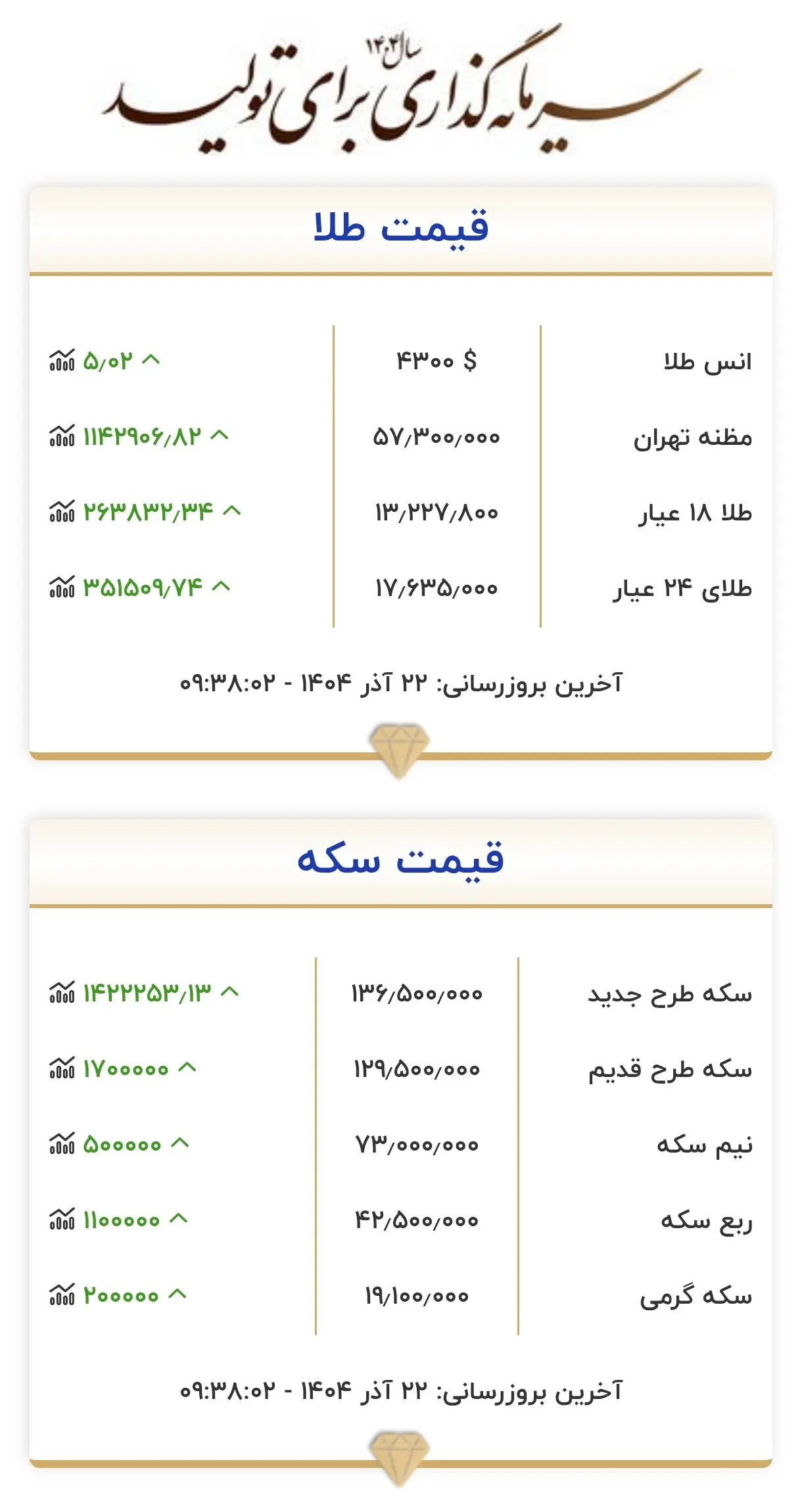Viewport: 802px width, 1512px height.
Task: Show the نیم سکه price chart
Action: tap(62, 1144)
